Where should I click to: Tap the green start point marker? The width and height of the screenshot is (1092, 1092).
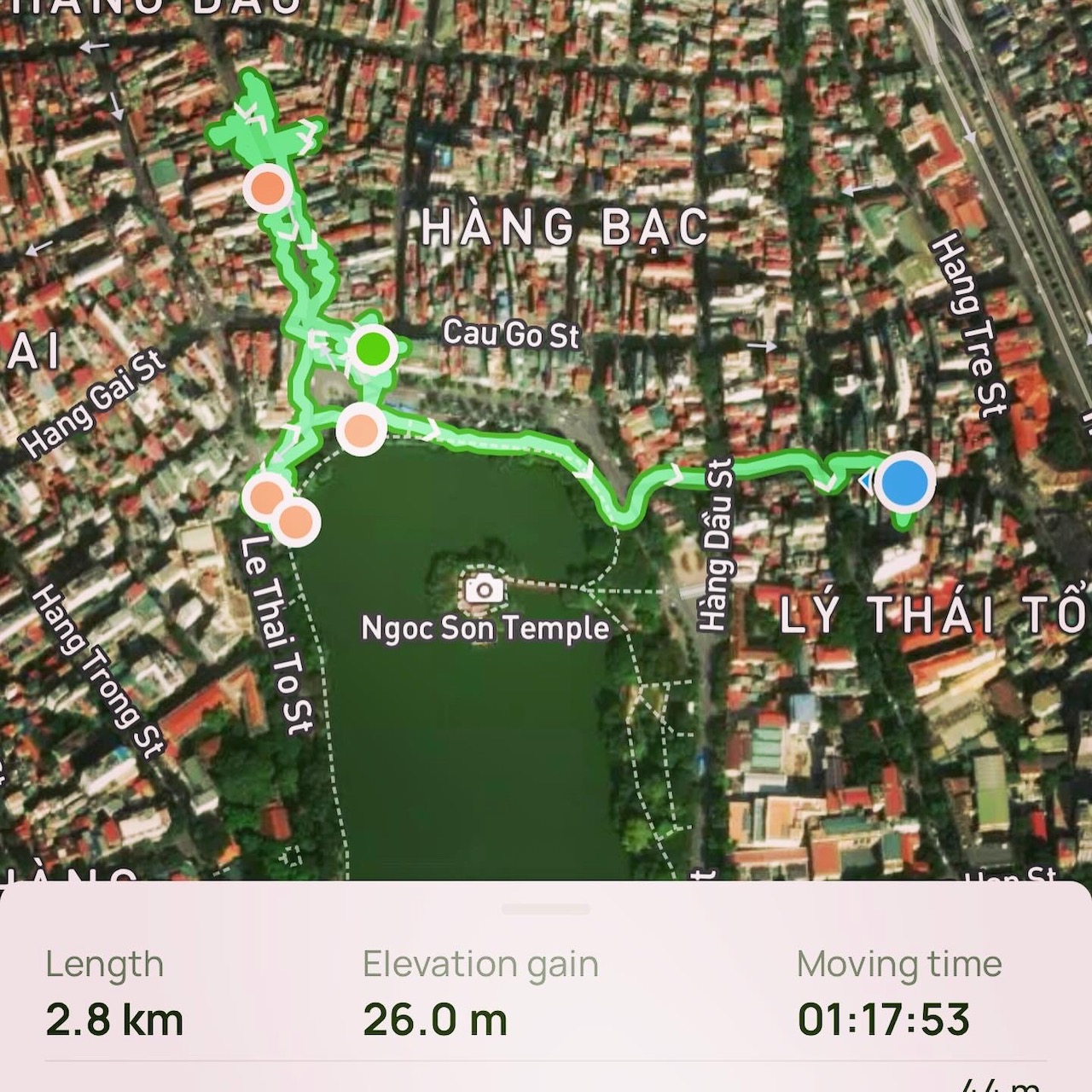coord(372,349)
